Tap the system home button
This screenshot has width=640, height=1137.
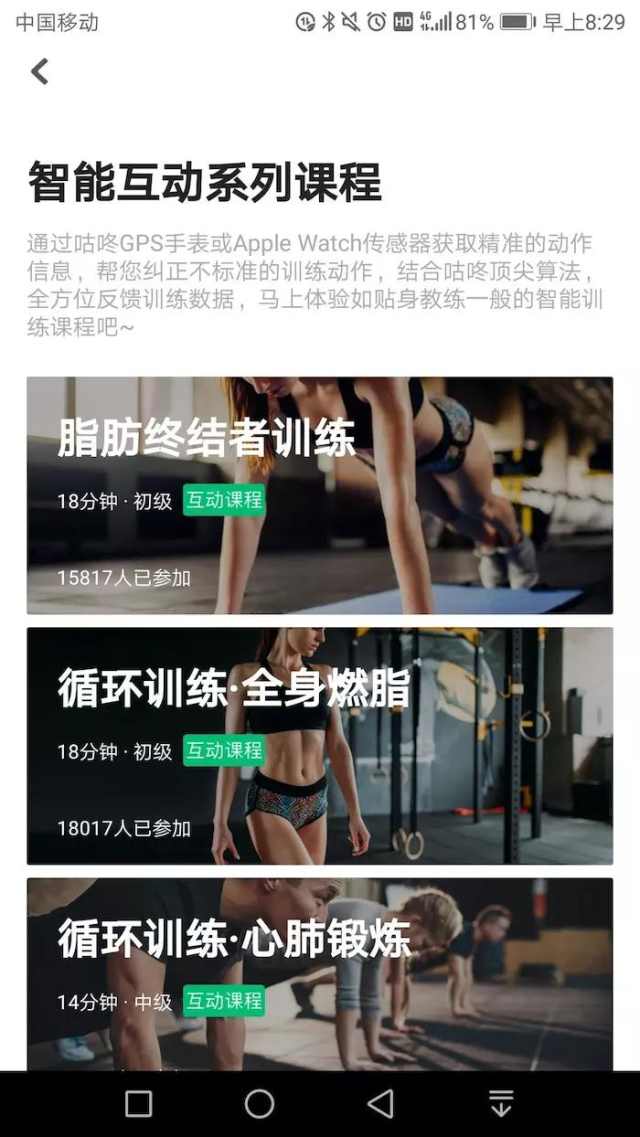click(x=259, y=1103)
